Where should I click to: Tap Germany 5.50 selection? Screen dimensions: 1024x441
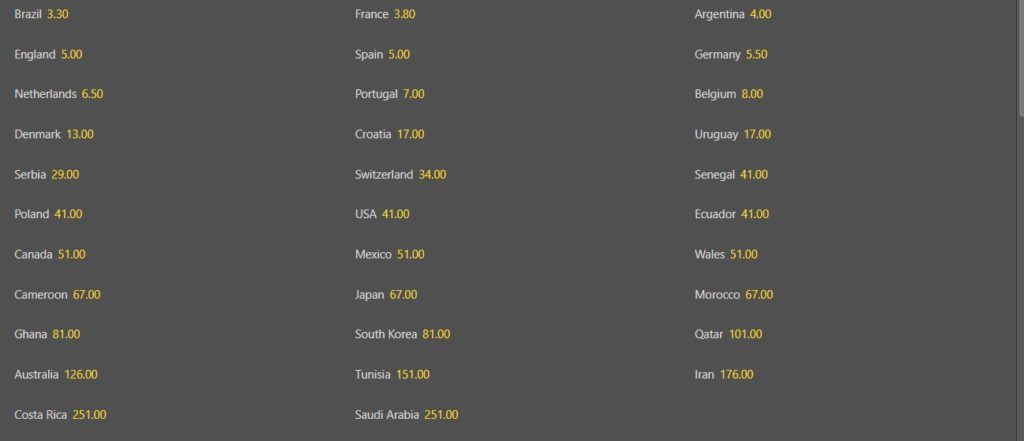[730, 54]
